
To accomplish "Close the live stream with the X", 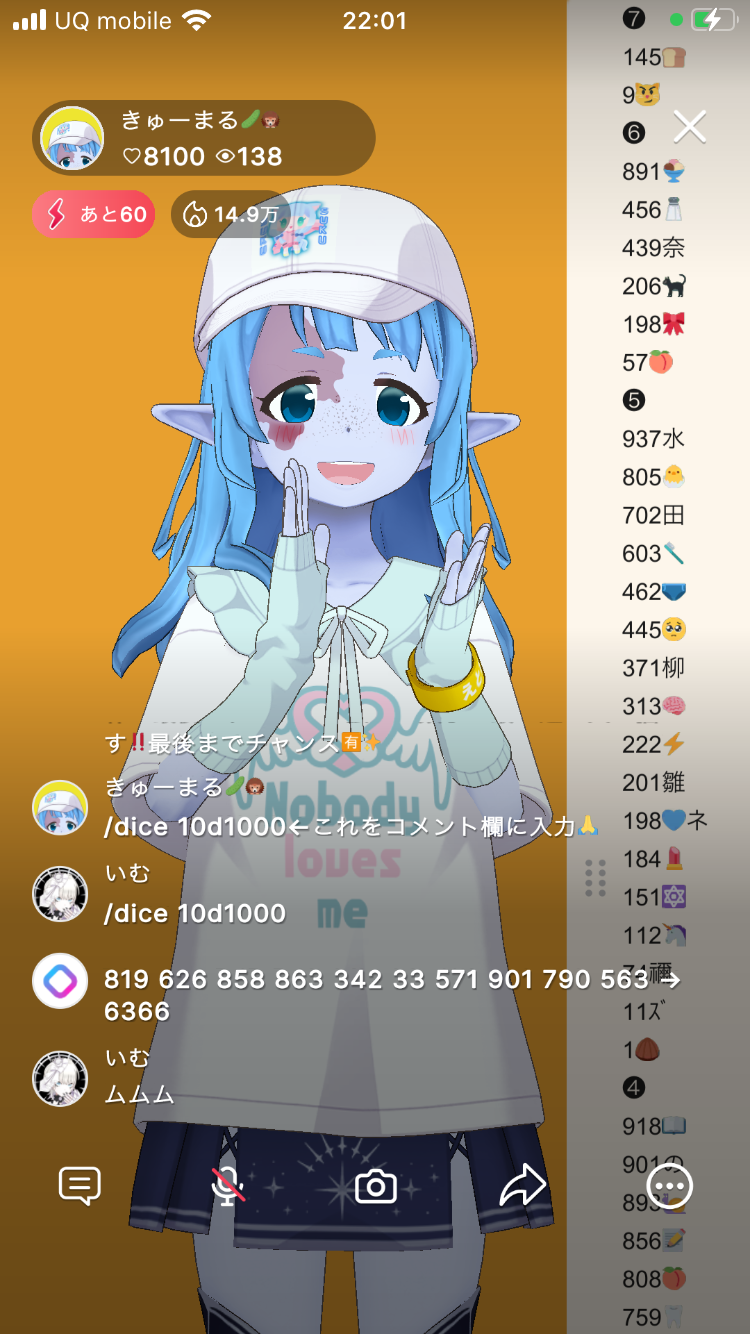I will click(x=690, y=127).
